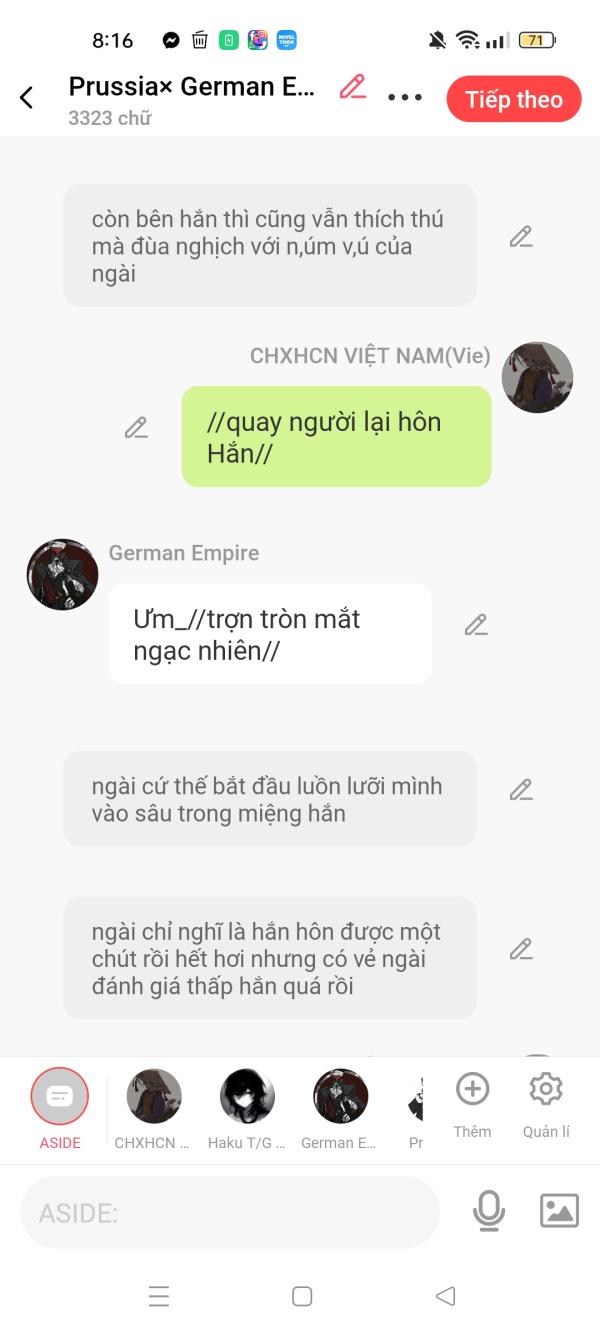This screenshot has height=1333, width=600.
Task: Focus the ASIDE text input field
Action: pos(230,1212)
